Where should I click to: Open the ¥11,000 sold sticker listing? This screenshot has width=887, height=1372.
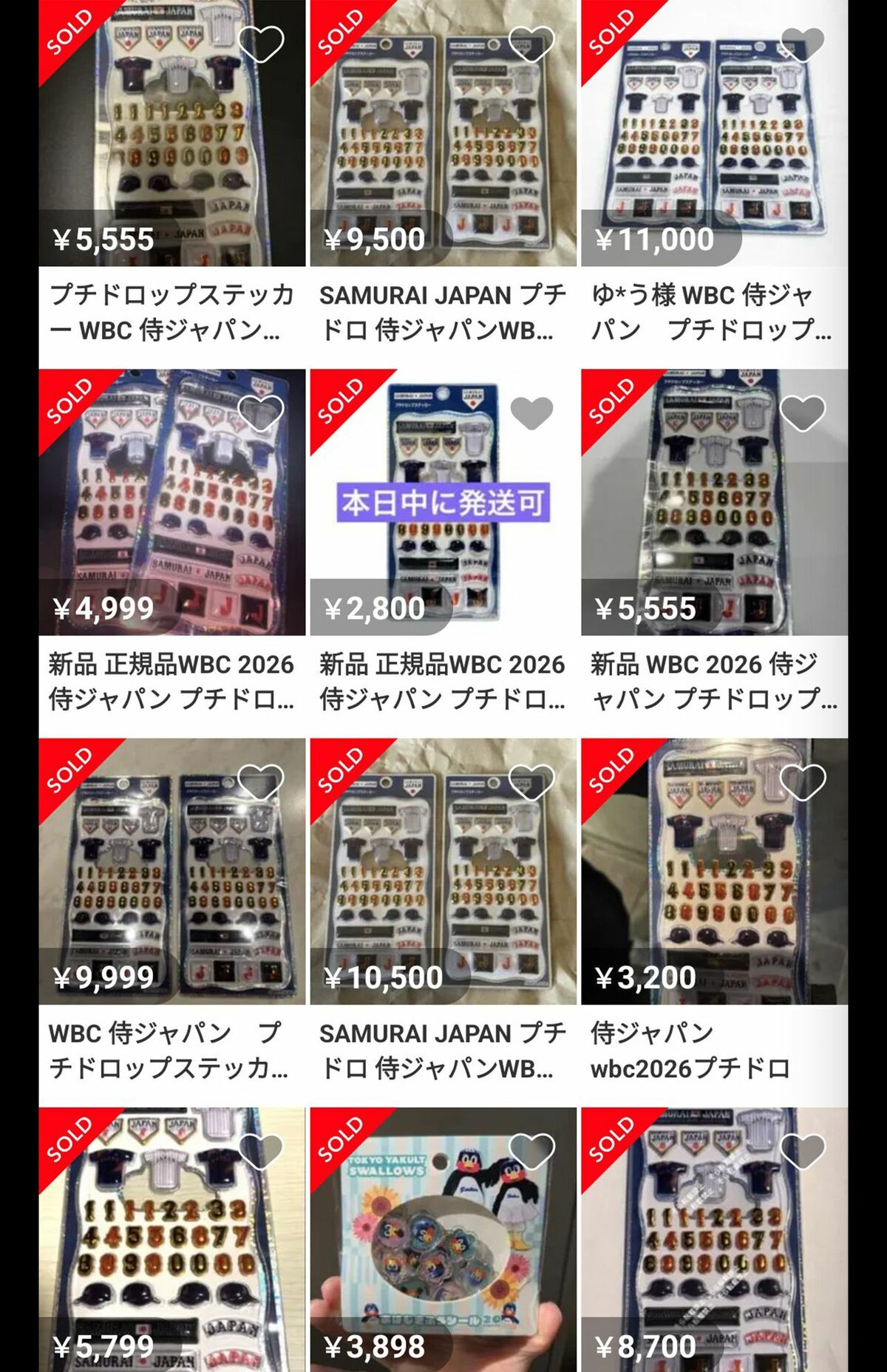click(x=713, y=133)
